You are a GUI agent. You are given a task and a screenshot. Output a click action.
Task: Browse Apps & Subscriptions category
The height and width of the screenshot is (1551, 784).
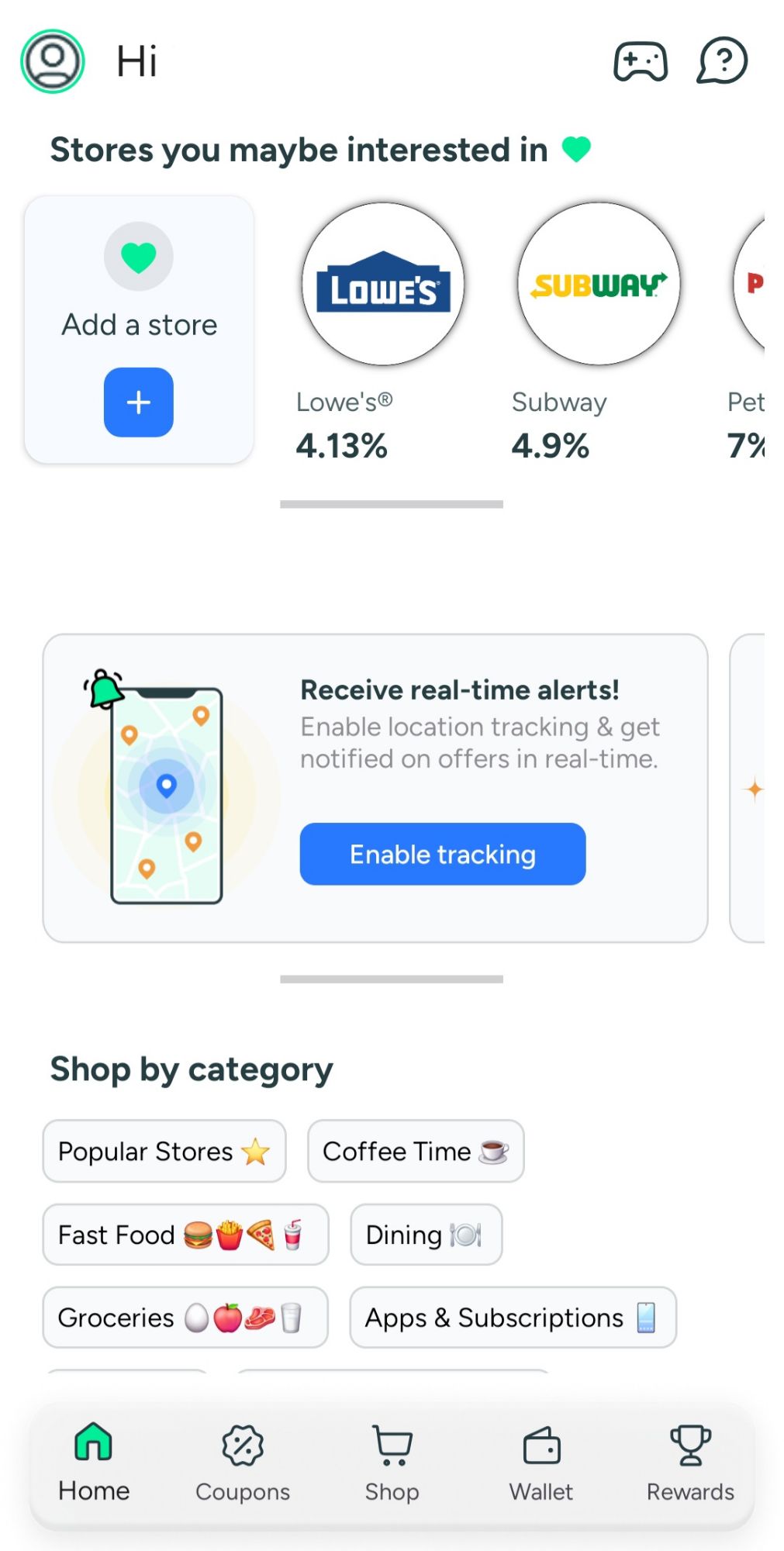pyautogui.click(x=513, y=1318)
